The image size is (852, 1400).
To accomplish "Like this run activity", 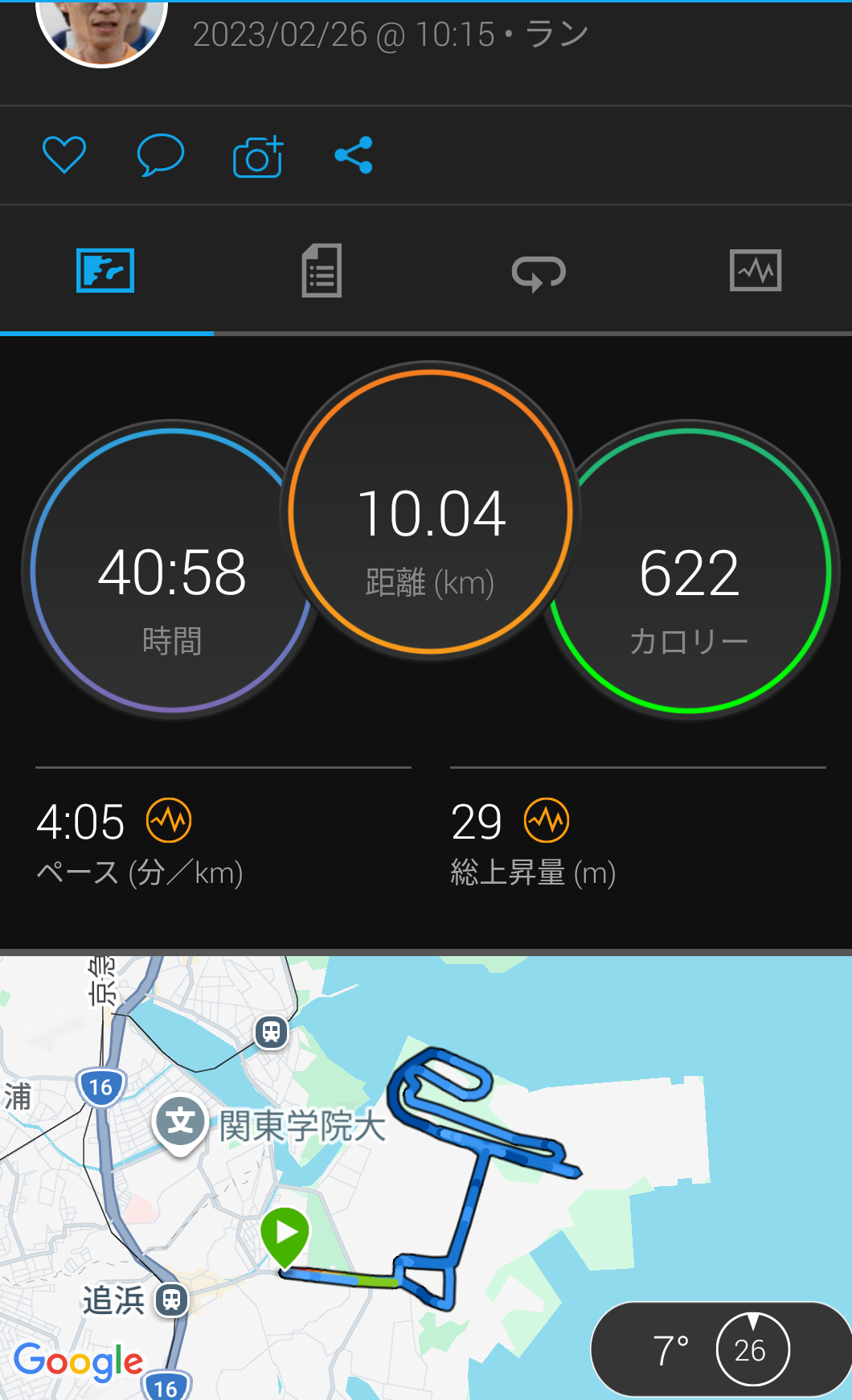I will point(64,154).
